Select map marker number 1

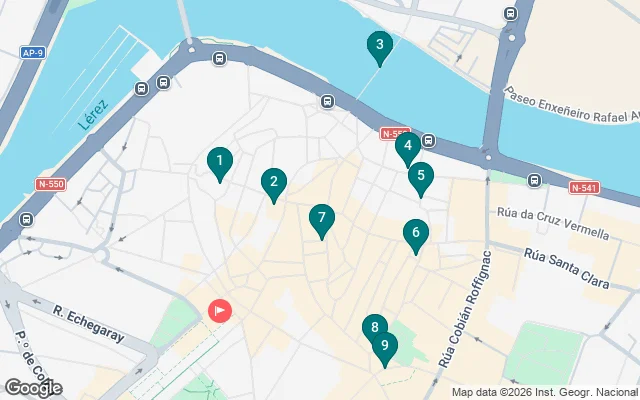219,160
